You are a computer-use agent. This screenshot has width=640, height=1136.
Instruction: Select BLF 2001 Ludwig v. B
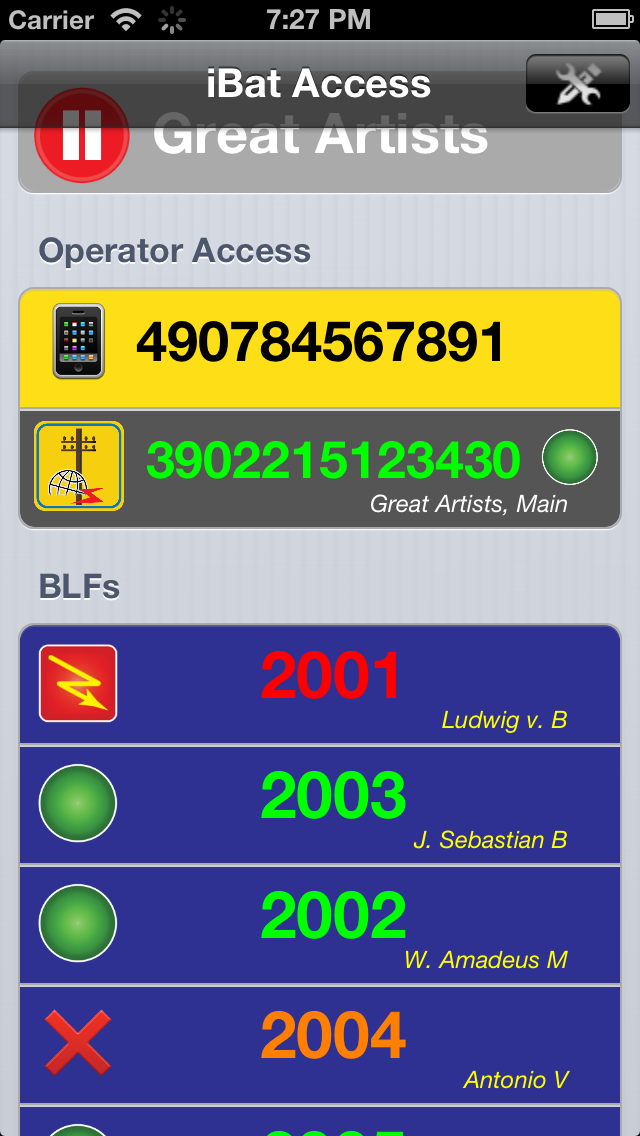pos(320,684)
